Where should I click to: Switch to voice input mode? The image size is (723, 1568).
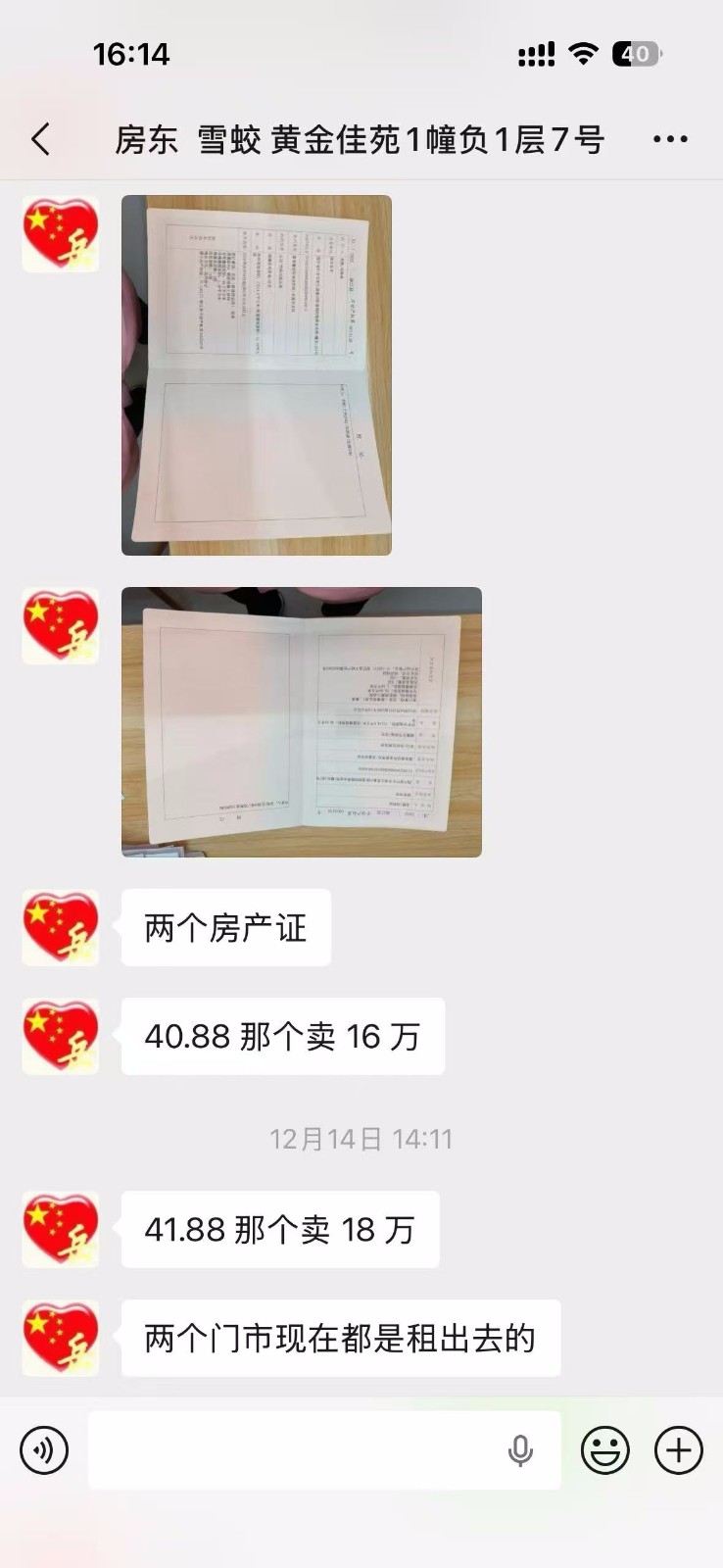point(44,1450)
